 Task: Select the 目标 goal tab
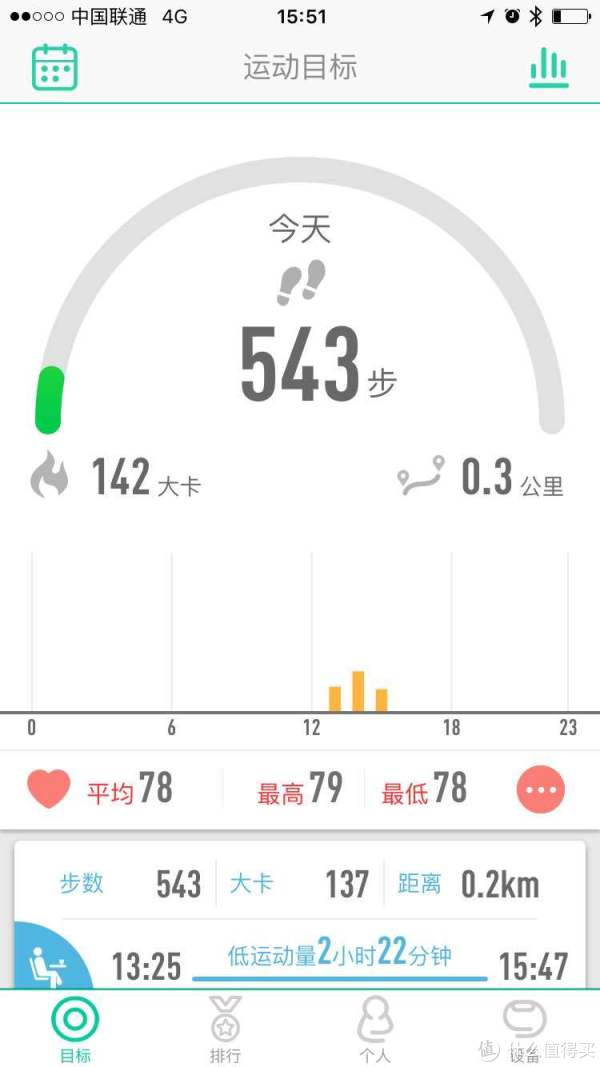click(x=75, y=1029)
